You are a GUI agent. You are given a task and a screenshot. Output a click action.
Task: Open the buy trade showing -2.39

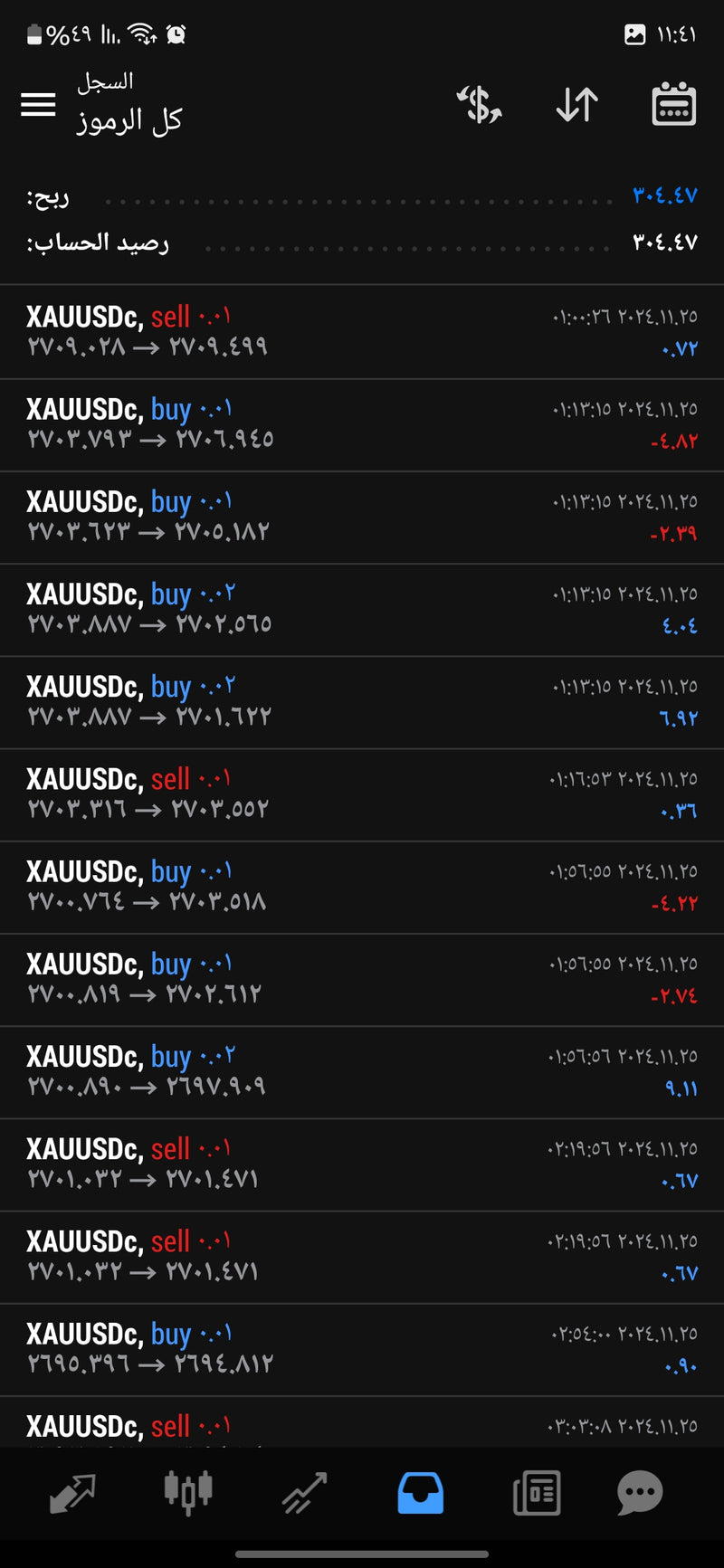(362, 517)
